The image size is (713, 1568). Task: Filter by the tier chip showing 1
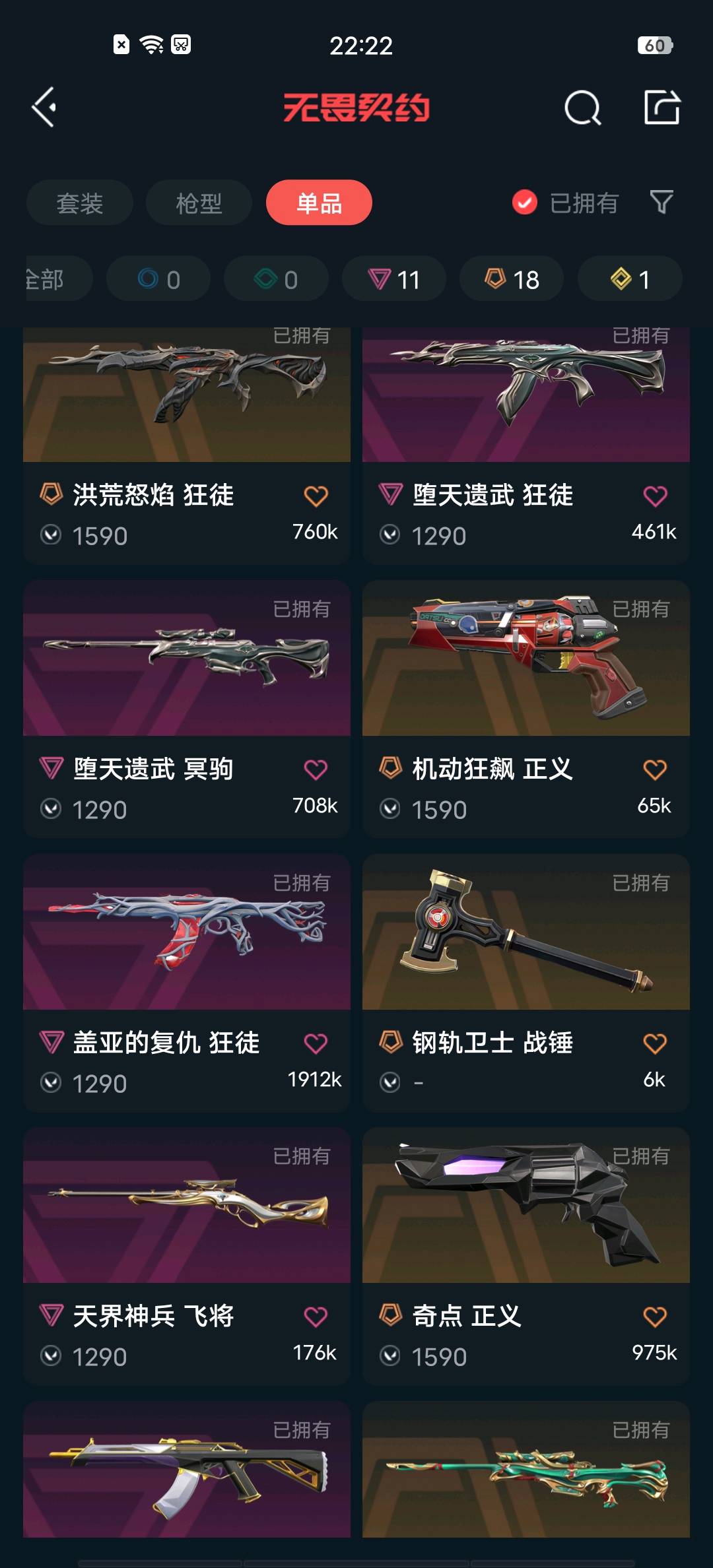629,279
